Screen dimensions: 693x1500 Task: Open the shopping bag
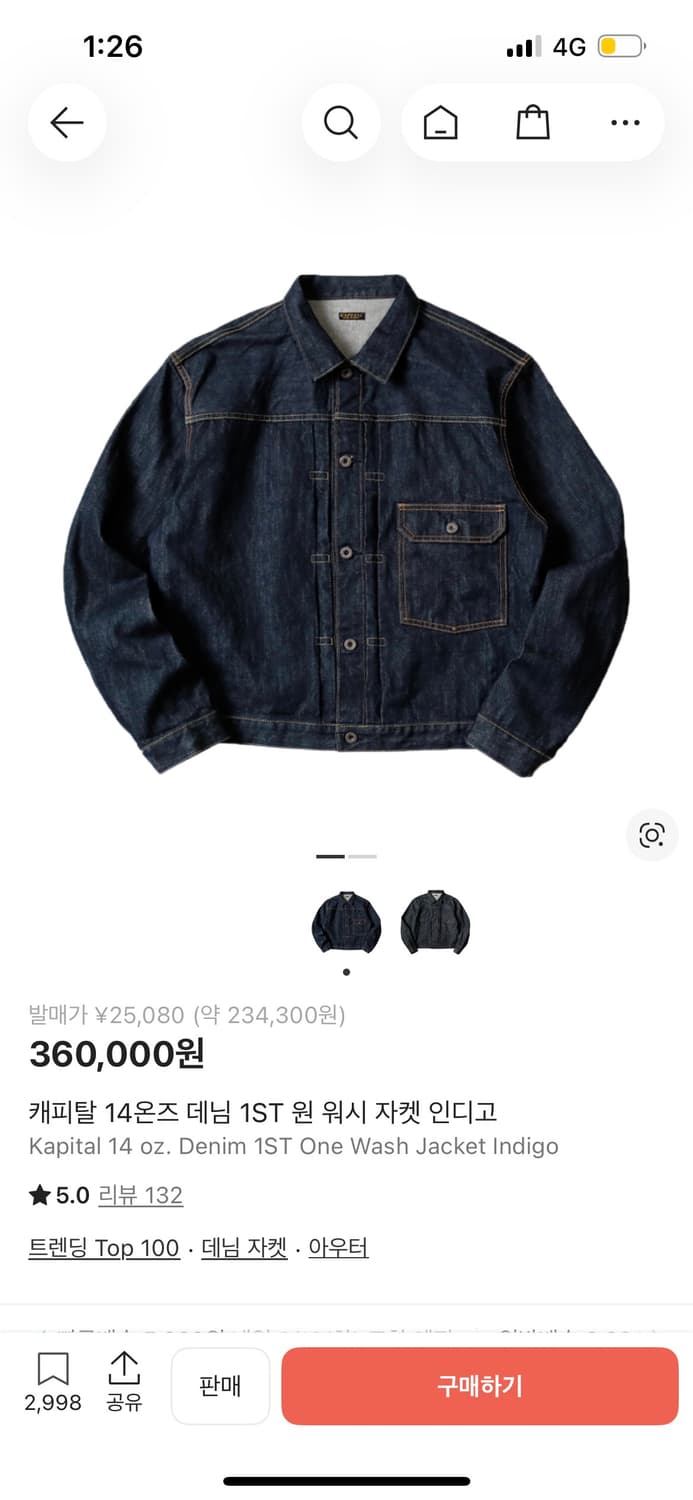tap(532, 123)
